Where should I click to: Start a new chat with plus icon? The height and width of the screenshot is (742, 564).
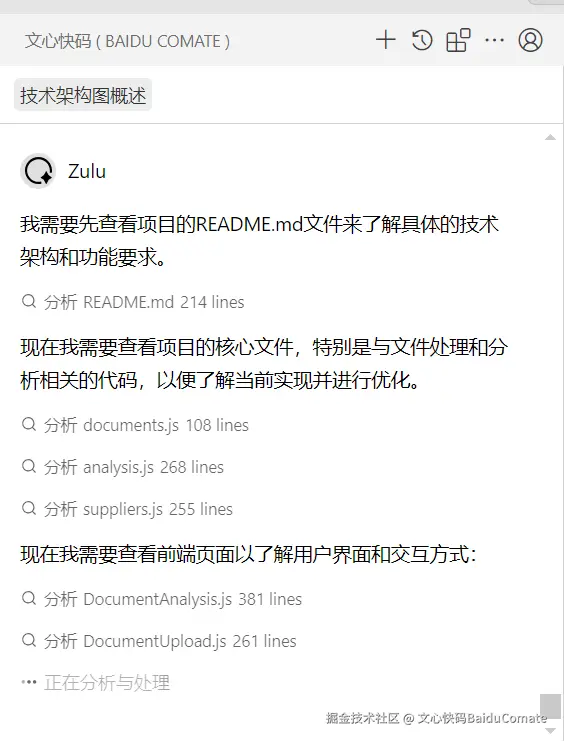click(386, 40)
